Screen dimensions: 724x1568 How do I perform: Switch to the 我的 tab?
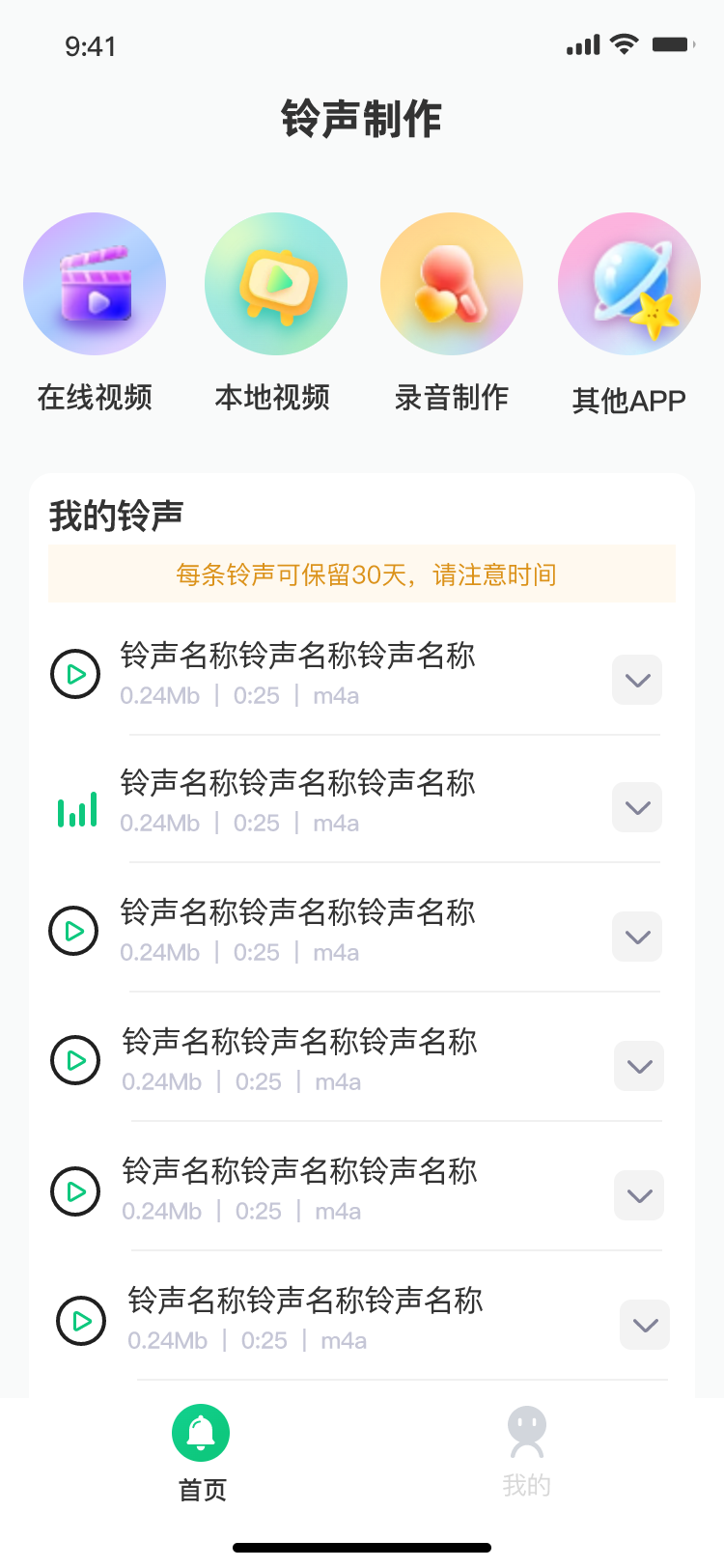(x=526, y=1453)
